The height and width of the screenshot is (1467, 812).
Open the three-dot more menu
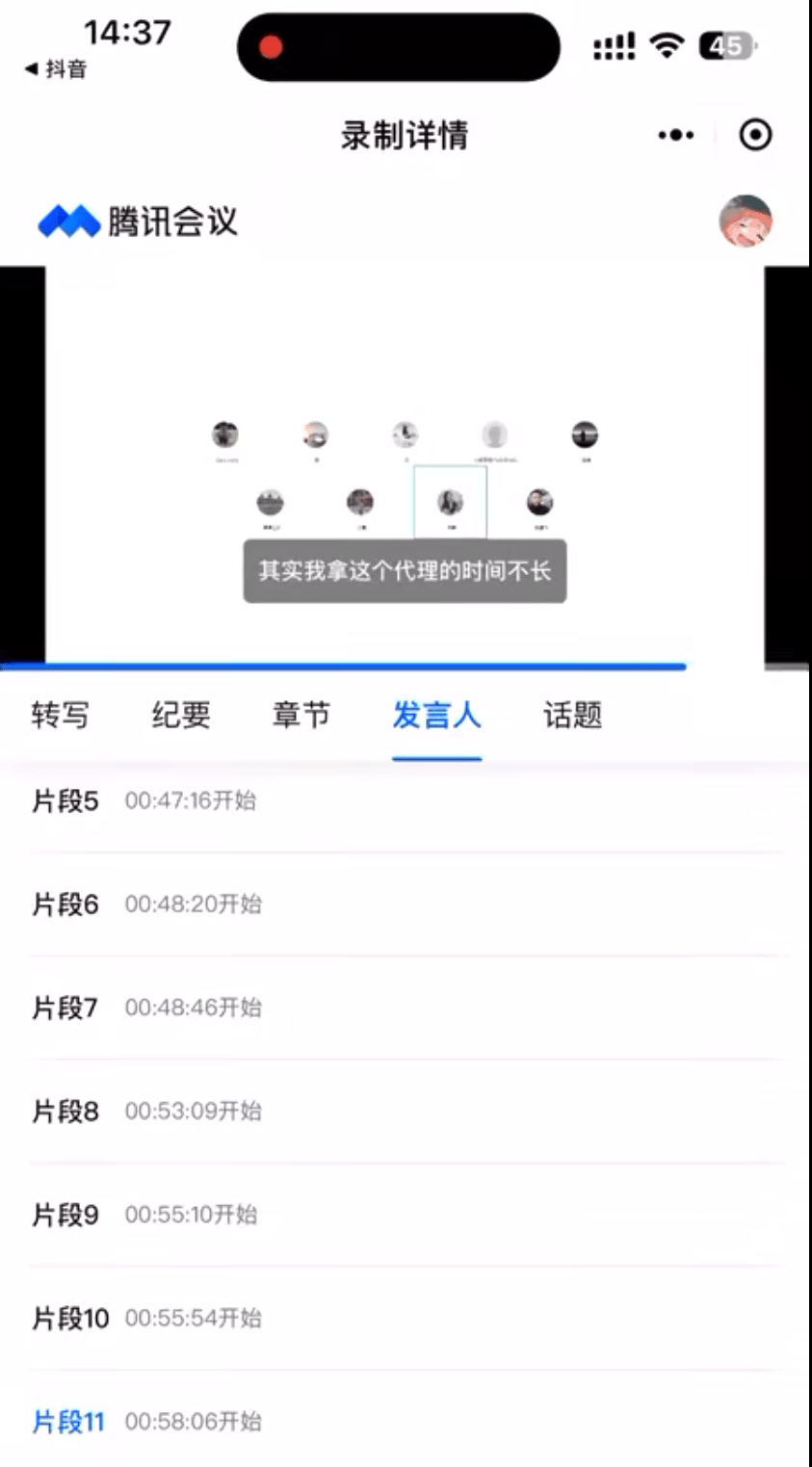(x=676, y=136)
